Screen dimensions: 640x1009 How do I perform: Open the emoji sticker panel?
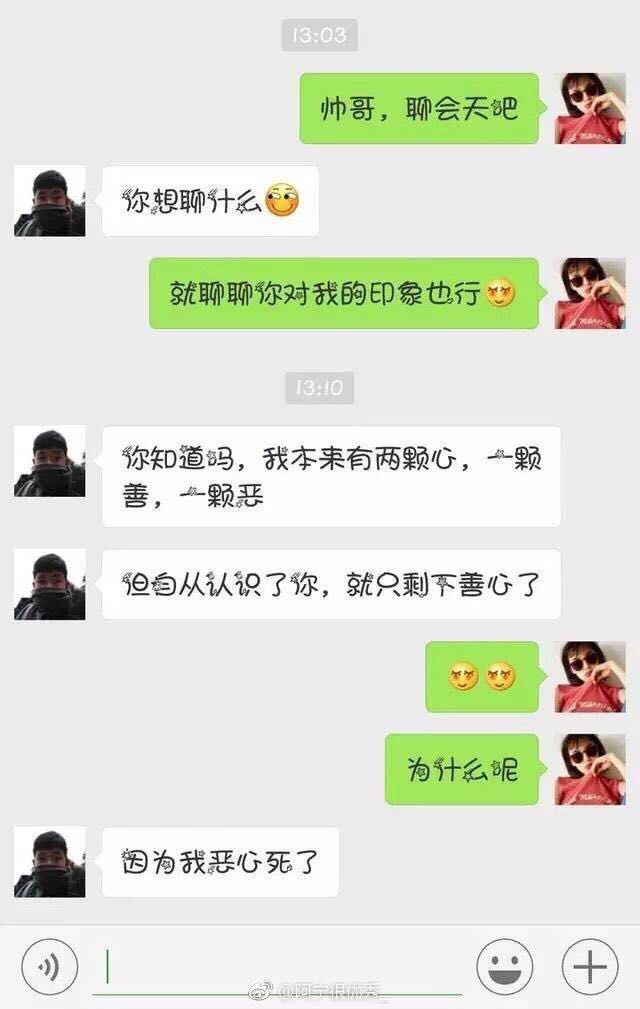[504, 966]
